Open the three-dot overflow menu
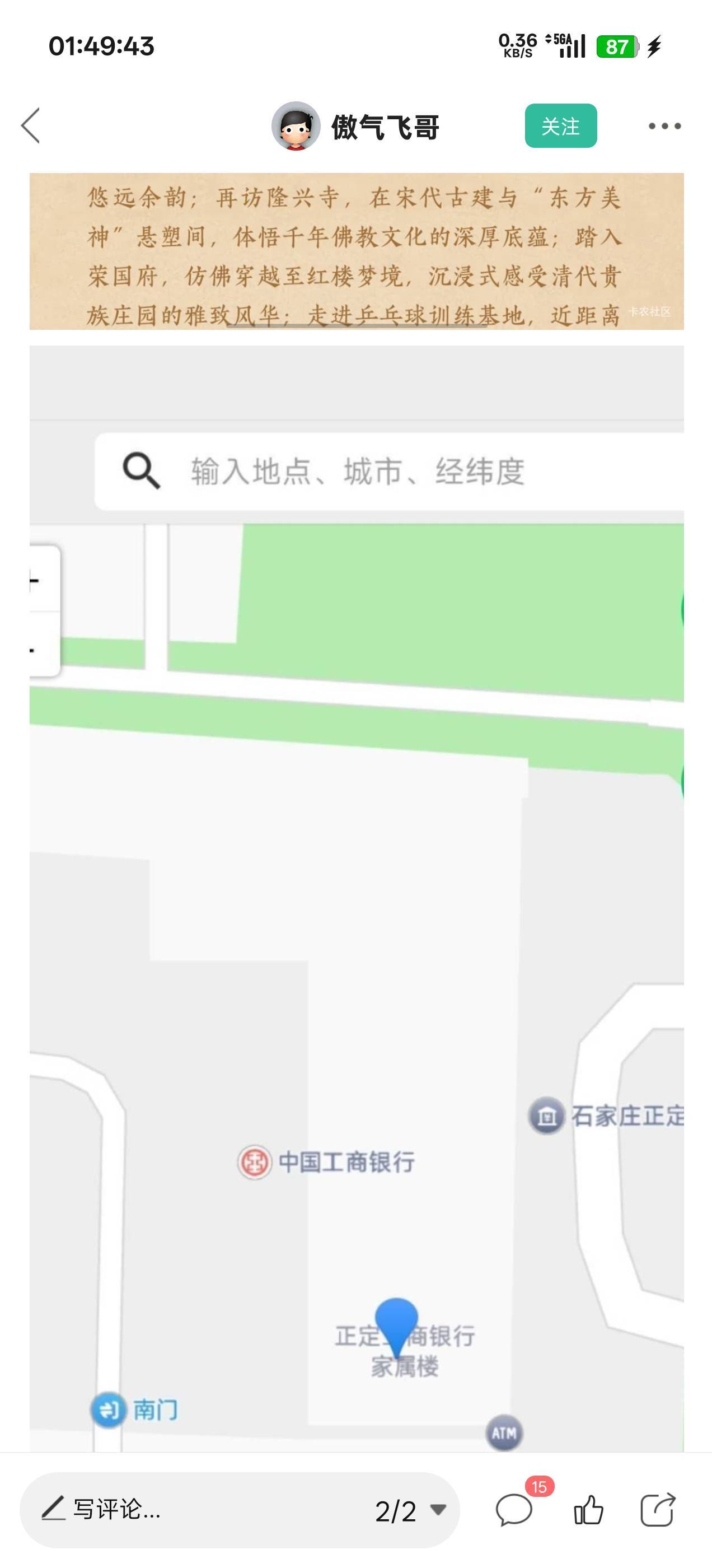The image size is (712, 1568). 664,126
